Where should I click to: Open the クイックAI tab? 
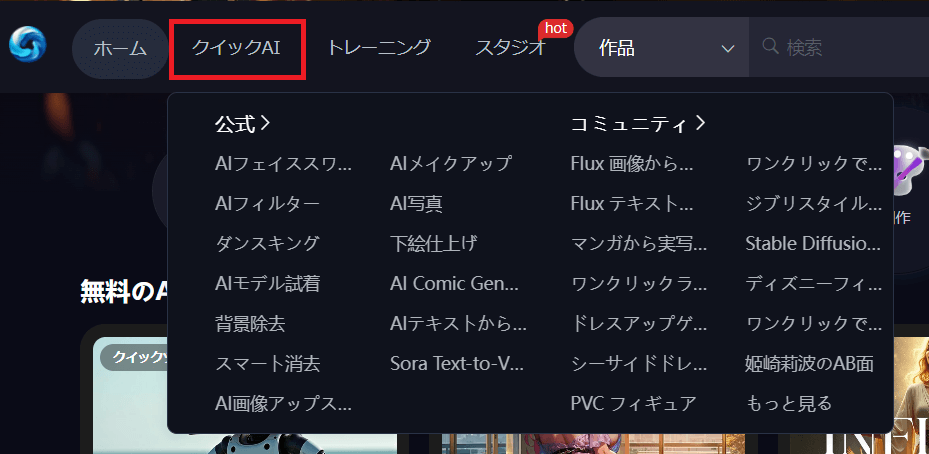coord(237,48)
